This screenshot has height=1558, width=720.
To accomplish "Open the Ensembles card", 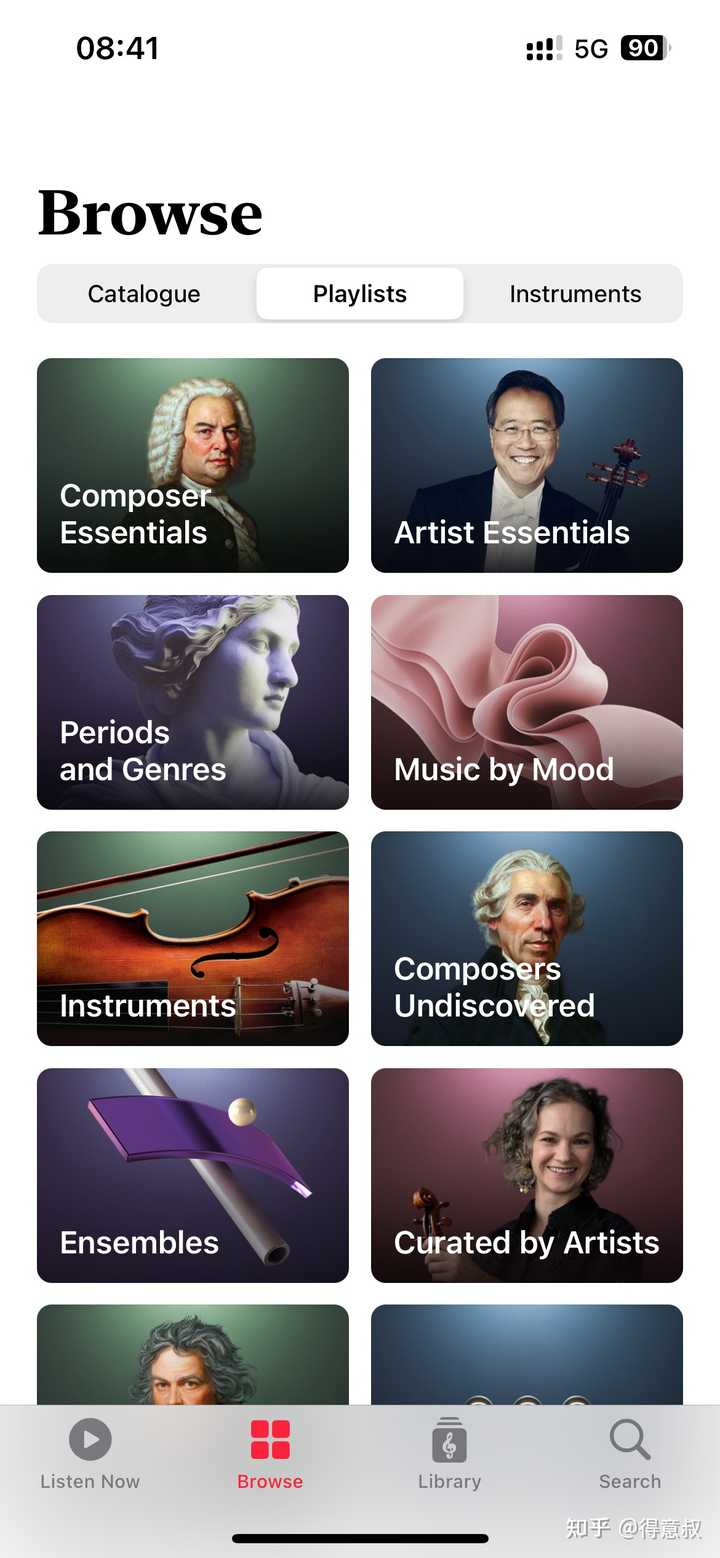I will pyautogui.click(x=193, y=1175).
